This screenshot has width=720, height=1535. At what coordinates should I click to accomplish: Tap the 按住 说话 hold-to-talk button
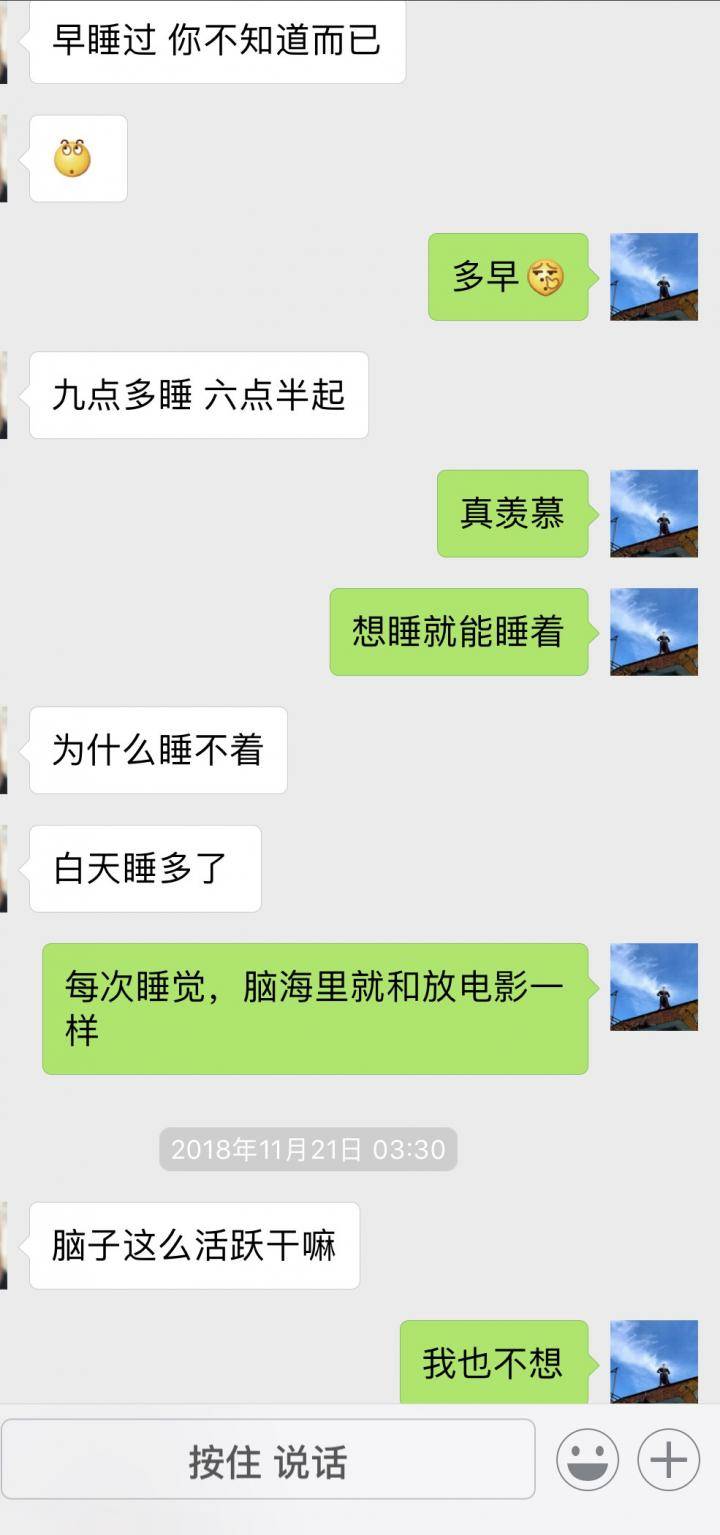(x=268, y=1461)
